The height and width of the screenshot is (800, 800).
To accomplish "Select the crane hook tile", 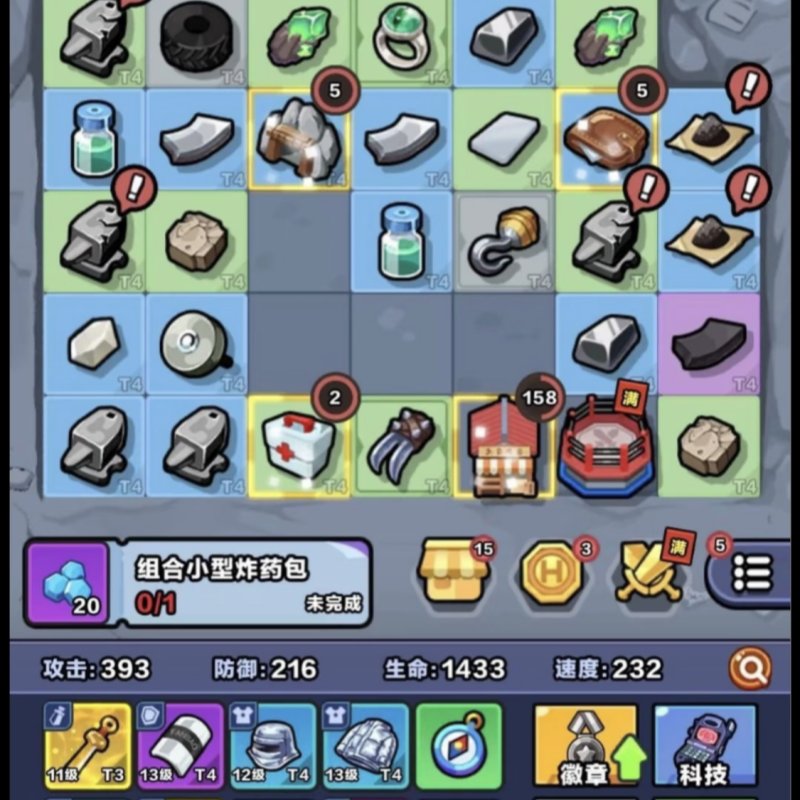I will pyautogui.click(x=503, y=241).
